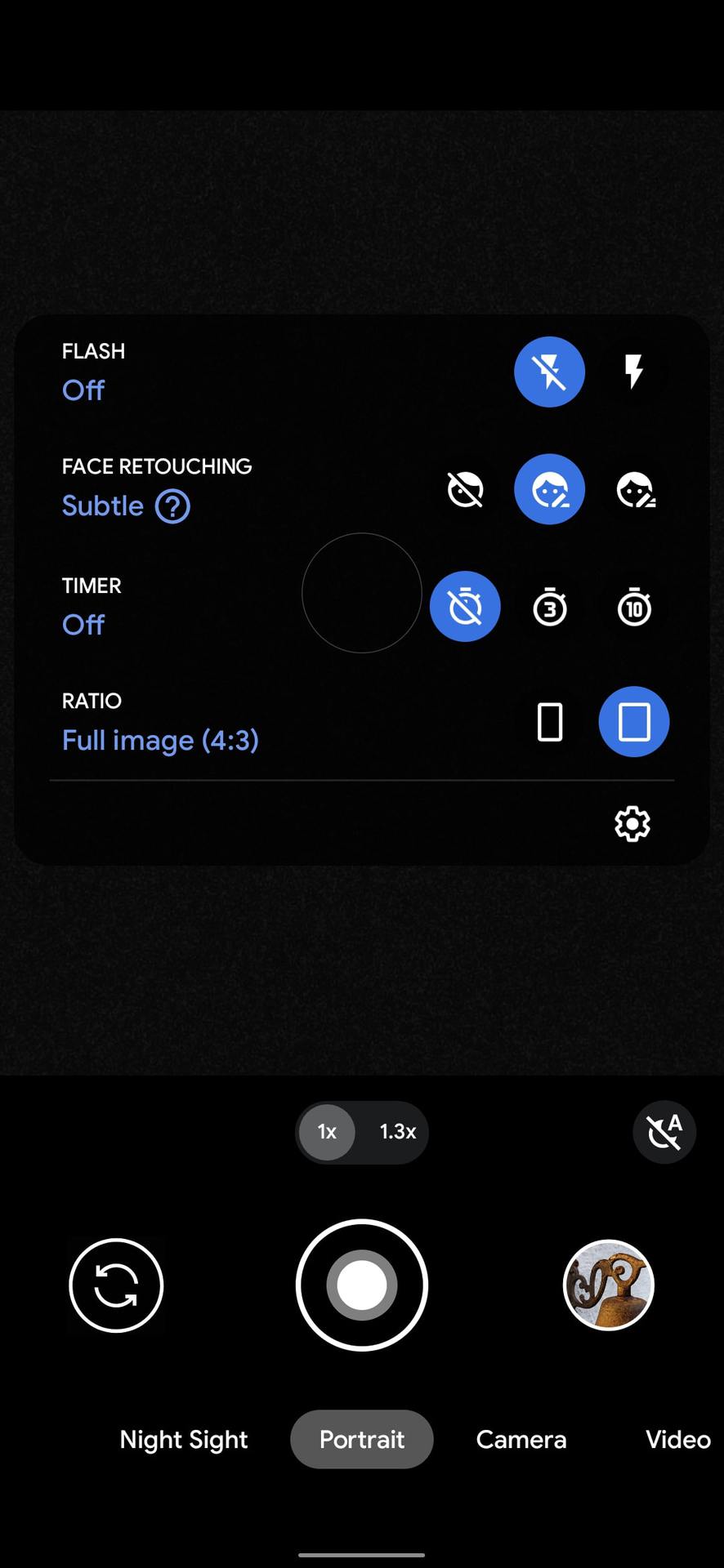This screenshot has width=724, height=1568.
Task: Open the last photo thumbnail
Action: [x=608, y=1285]
